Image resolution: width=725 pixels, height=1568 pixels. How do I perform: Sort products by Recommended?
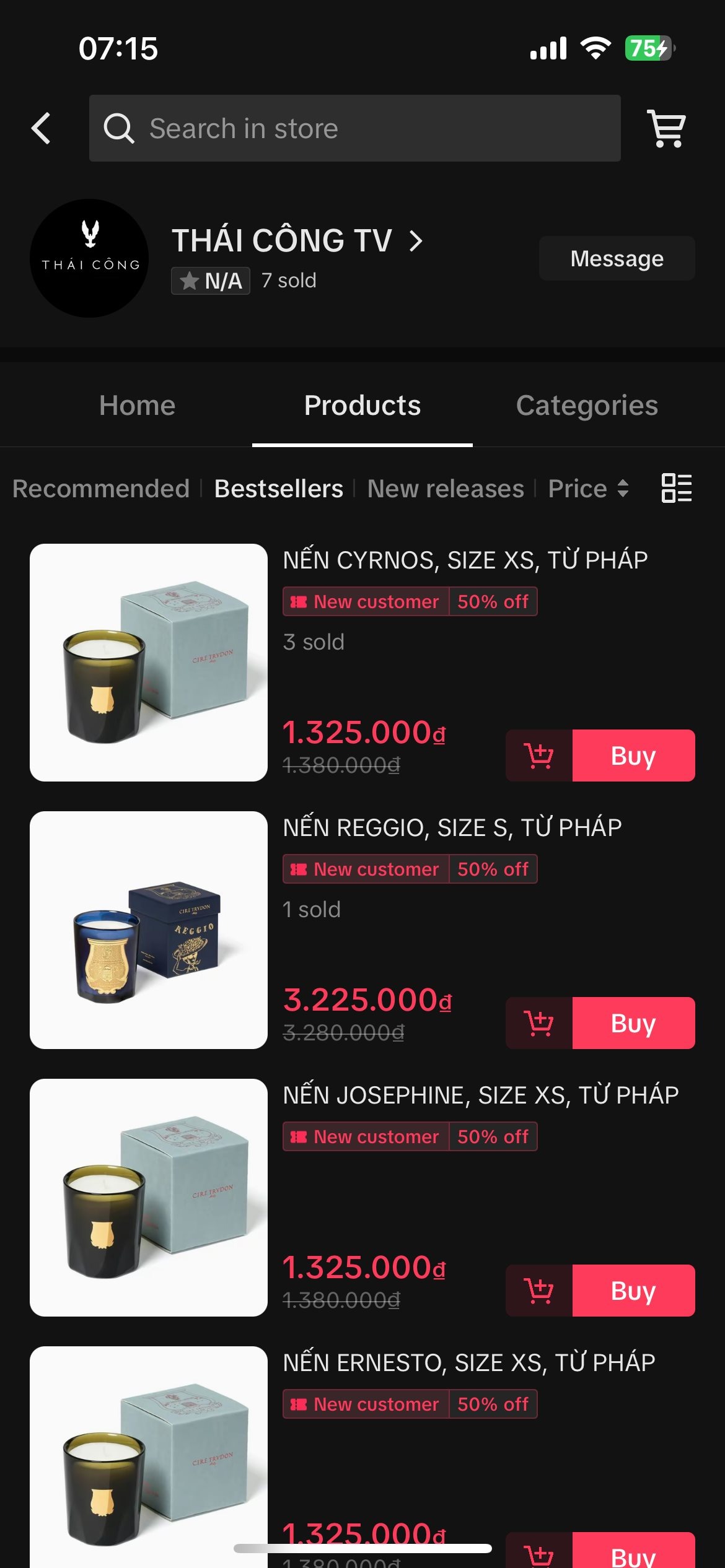click(x=101, y=489)
